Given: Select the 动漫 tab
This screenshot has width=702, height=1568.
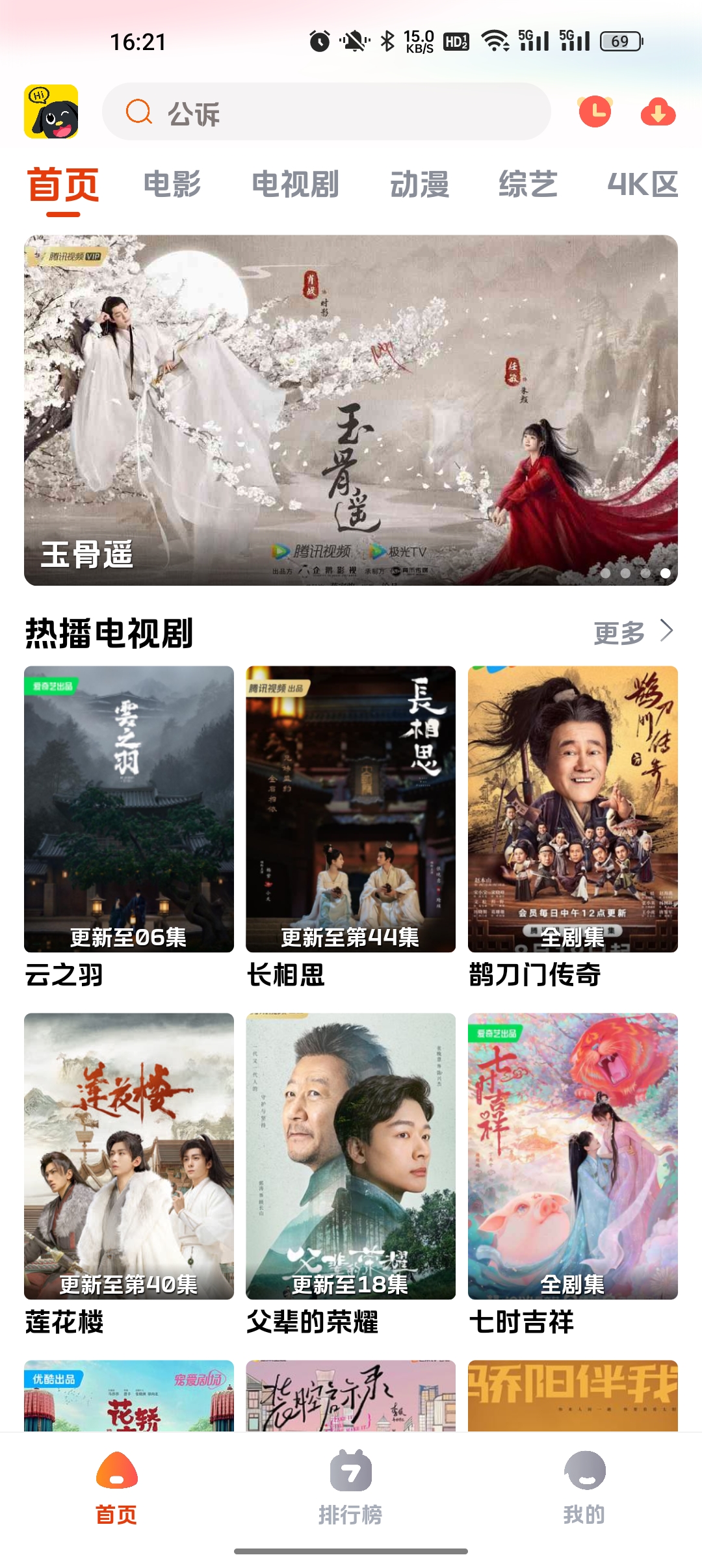Looking at the screenshot, I should 419,184.
